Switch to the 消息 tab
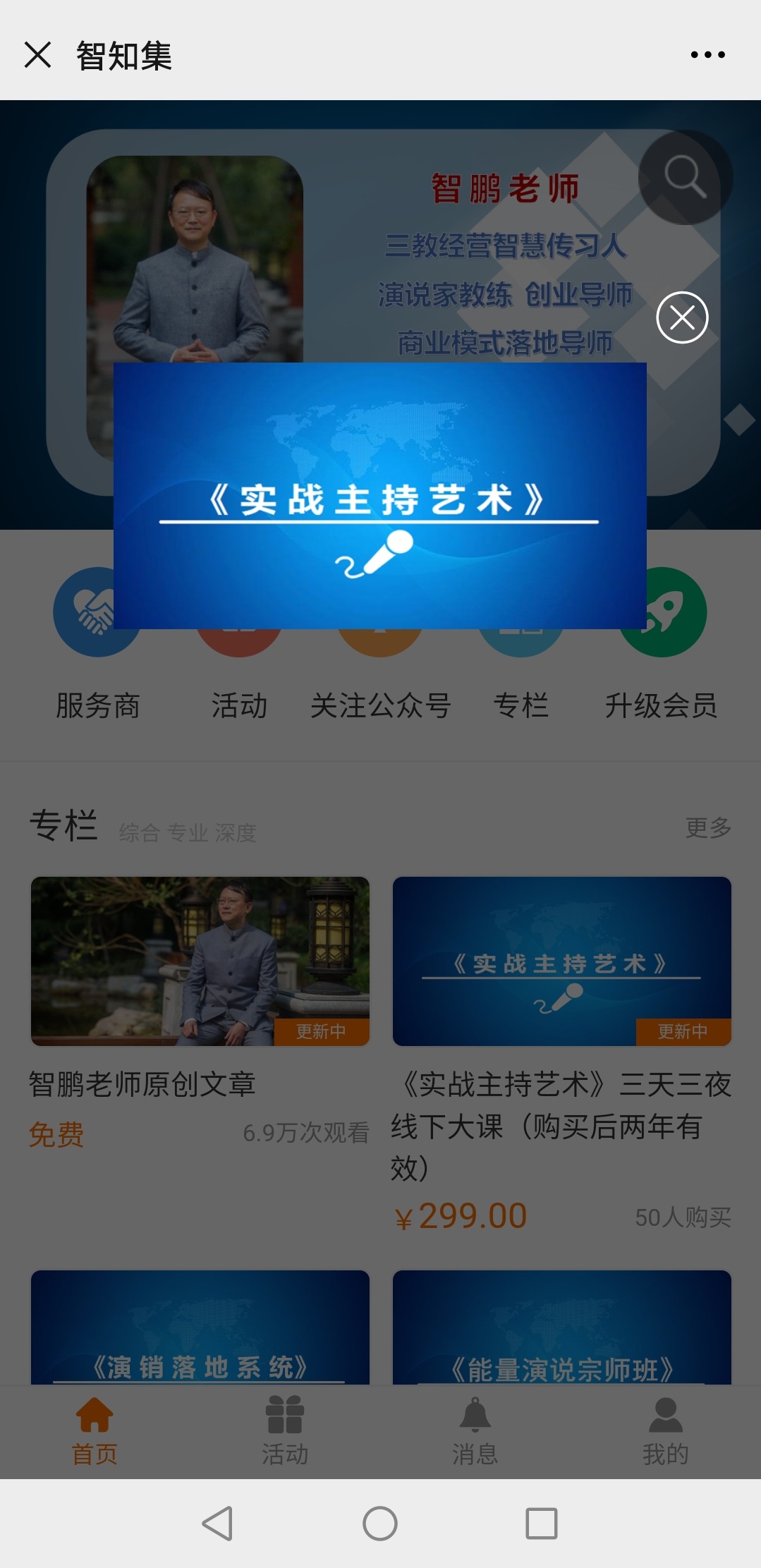Viewport: 761px width, 1568px height. [x=475, y=1430]
